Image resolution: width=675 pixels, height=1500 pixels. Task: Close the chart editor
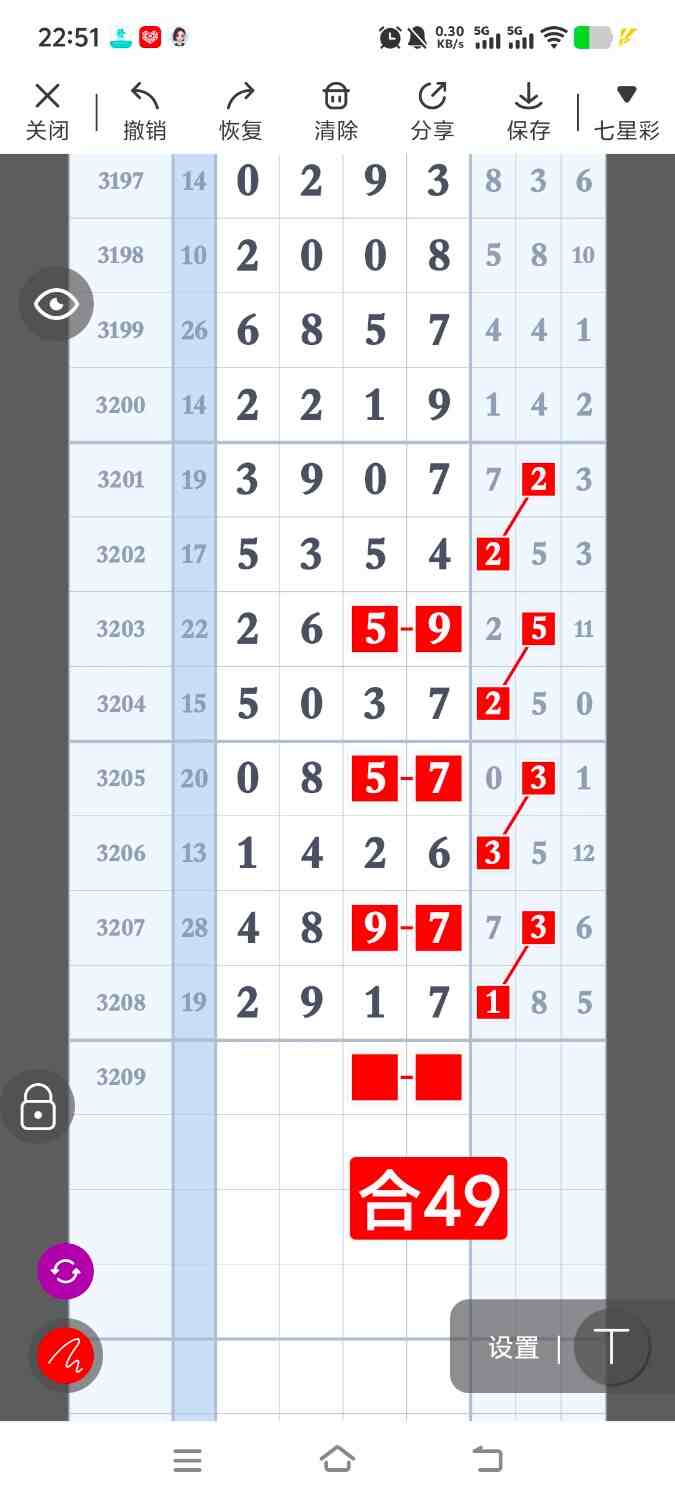[x=47, y=111]
